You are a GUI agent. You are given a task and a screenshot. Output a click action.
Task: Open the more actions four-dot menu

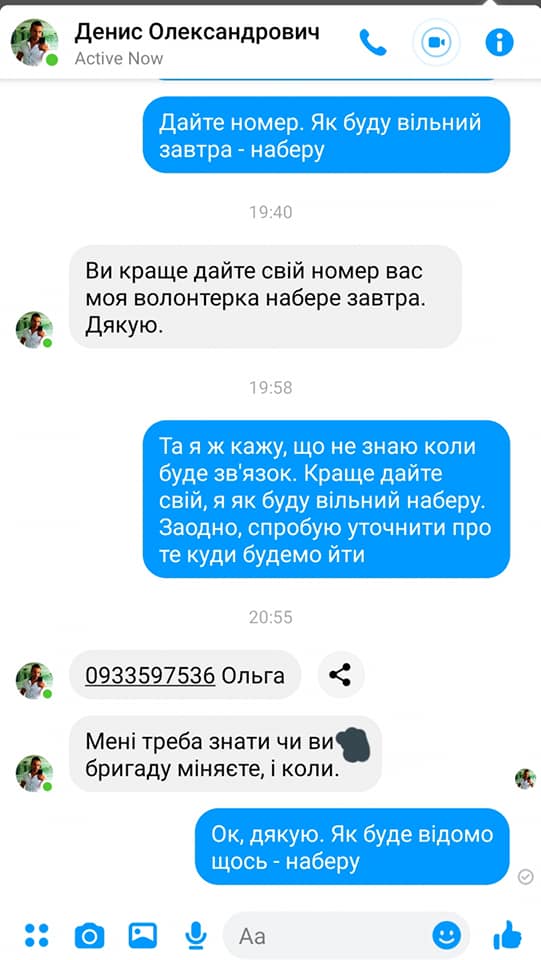click(36, 935)
